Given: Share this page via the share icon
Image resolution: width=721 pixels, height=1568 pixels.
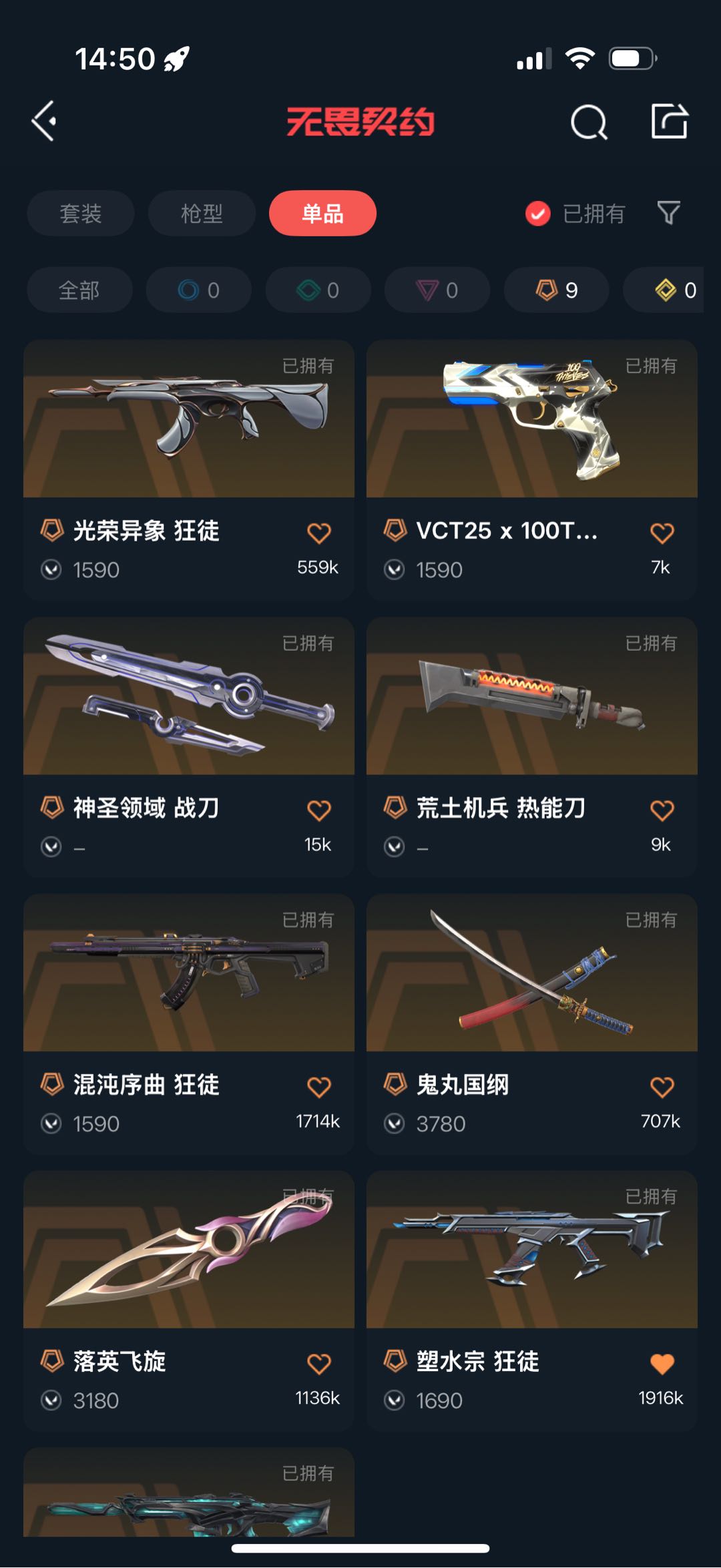Looking at the screenshot, I should (669, 121).
